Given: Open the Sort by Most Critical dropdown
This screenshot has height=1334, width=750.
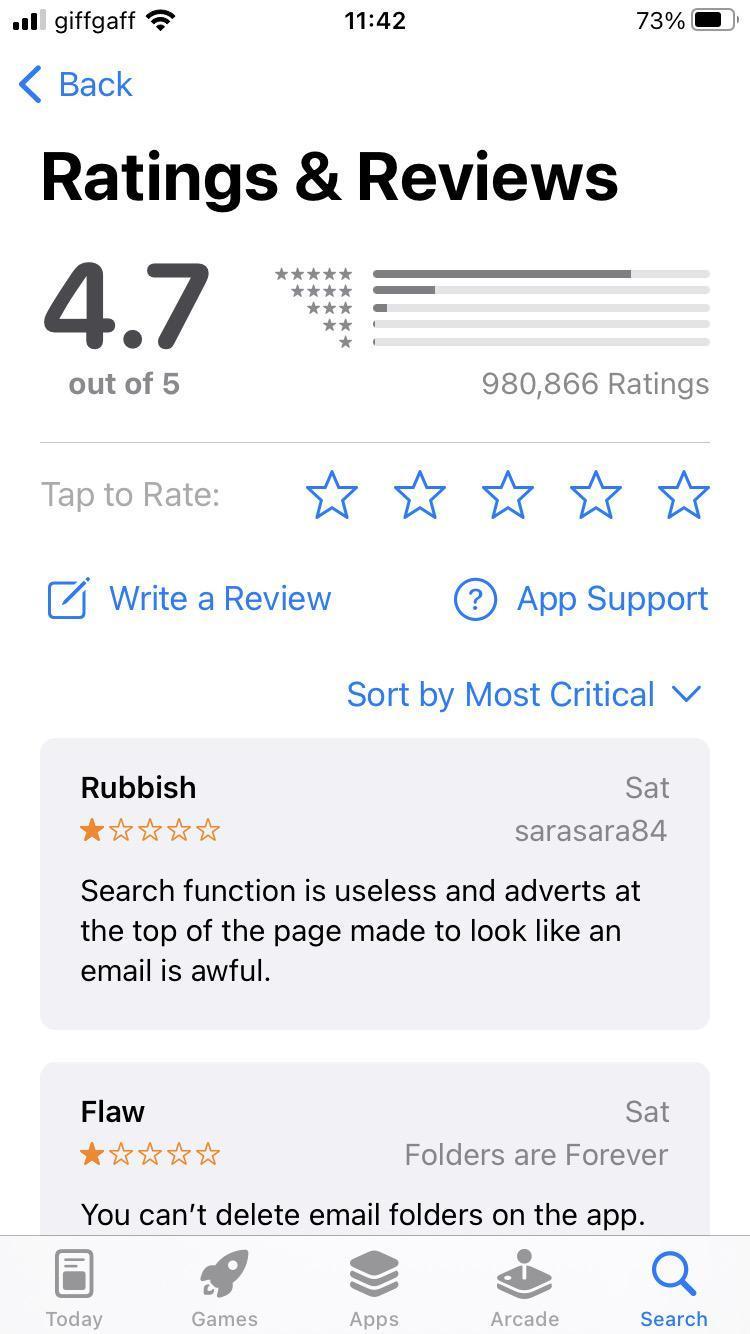Looking at the screenshot, I should [524, 694].
